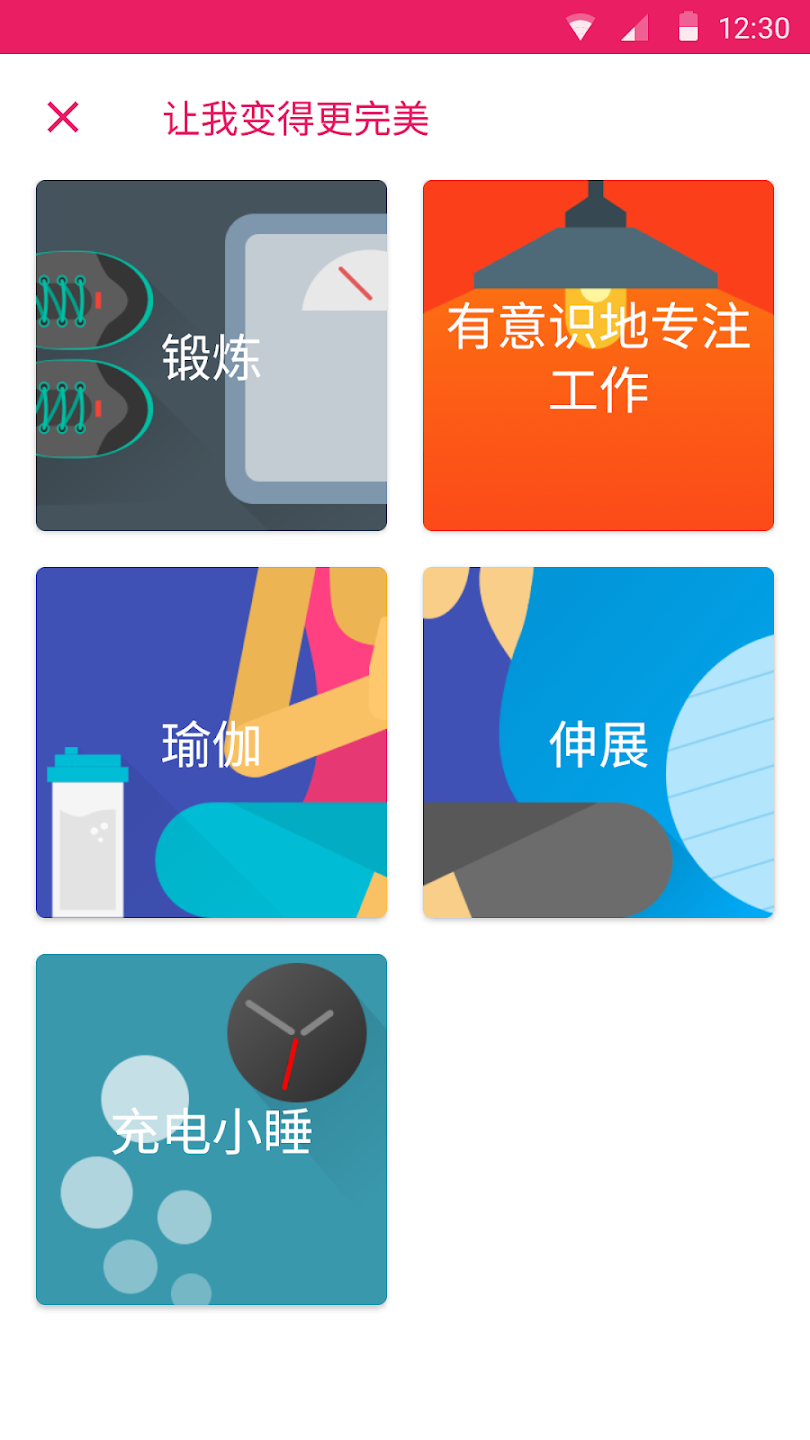Viewport: 810px width, 1440px height.
Task: Open the 有意识地专注工作 focus tile
Action: pyautogui.click(x=598, y=354)
